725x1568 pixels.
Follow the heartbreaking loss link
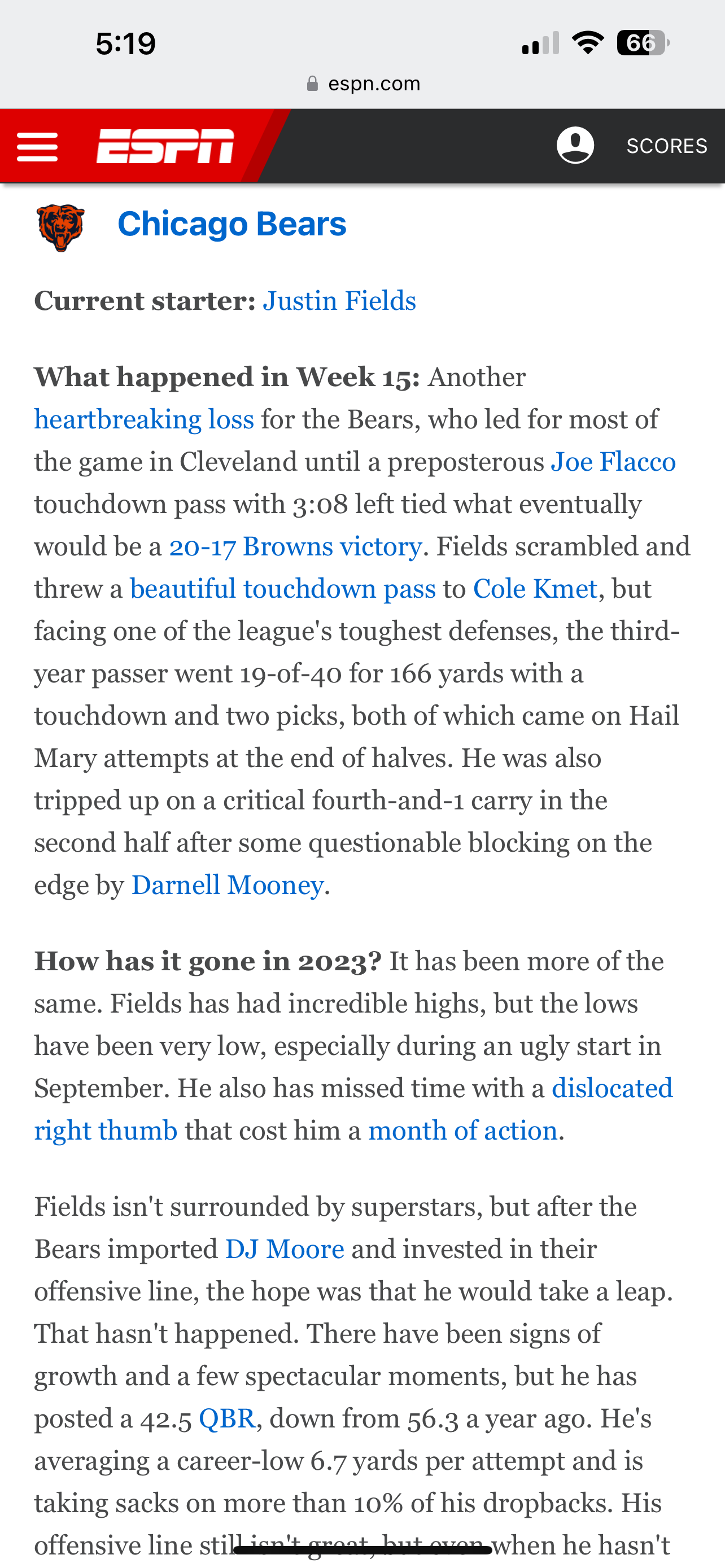point(145,419)
